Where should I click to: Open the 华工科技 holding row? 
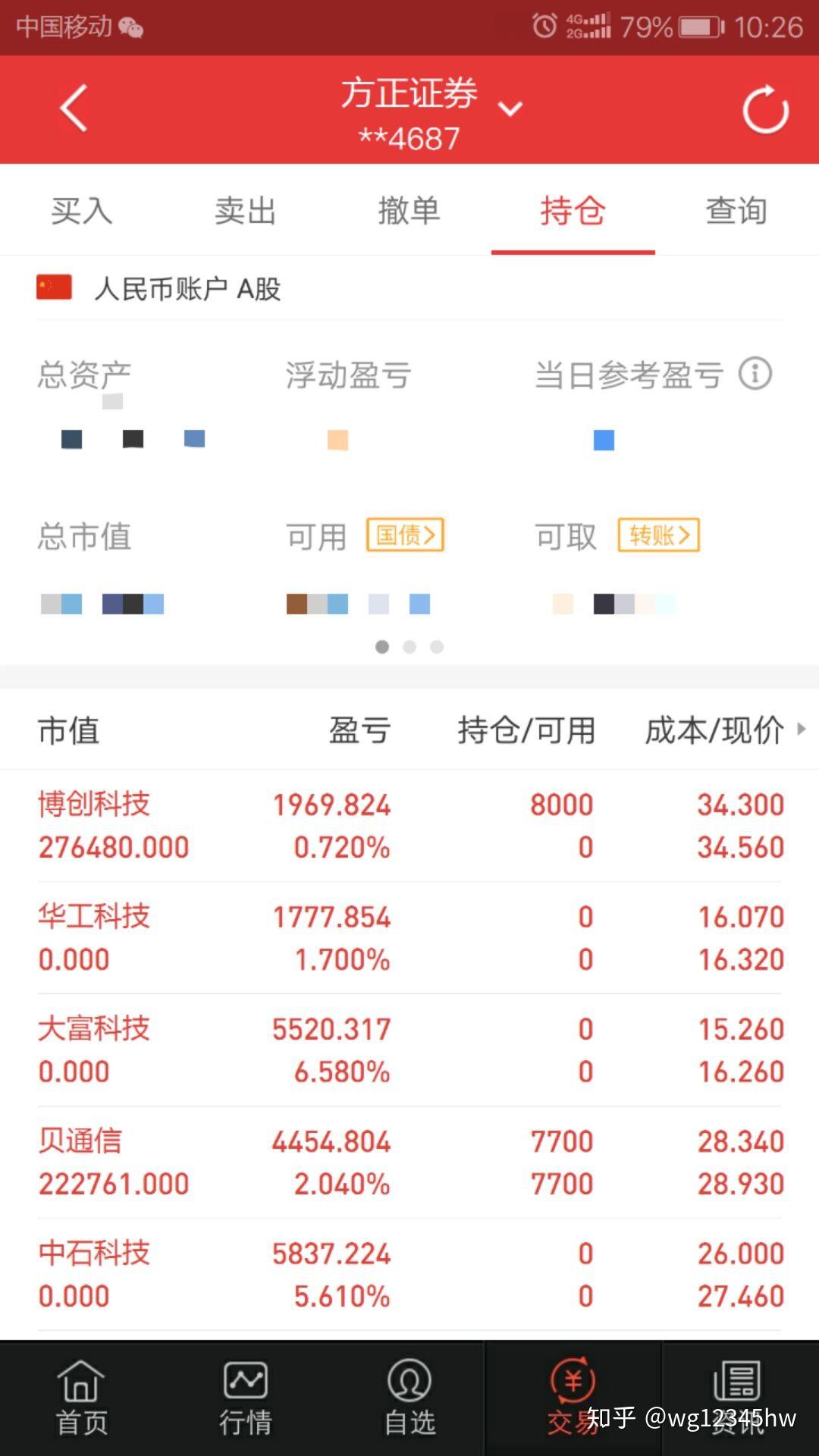pos(409,938)
